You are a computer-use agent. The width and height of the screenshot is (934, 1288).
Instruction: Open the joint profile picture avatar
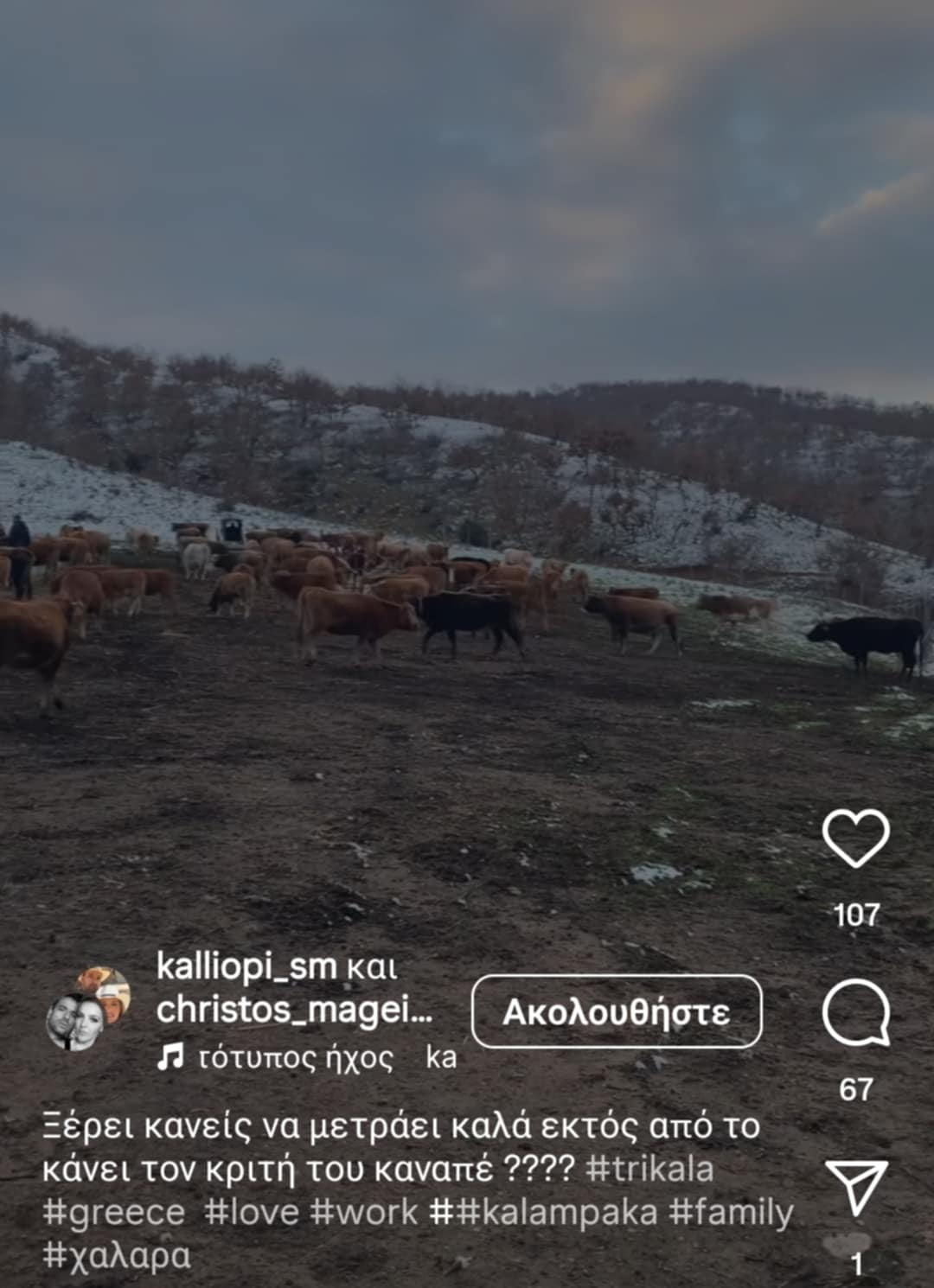click(x=87, y=1009)
